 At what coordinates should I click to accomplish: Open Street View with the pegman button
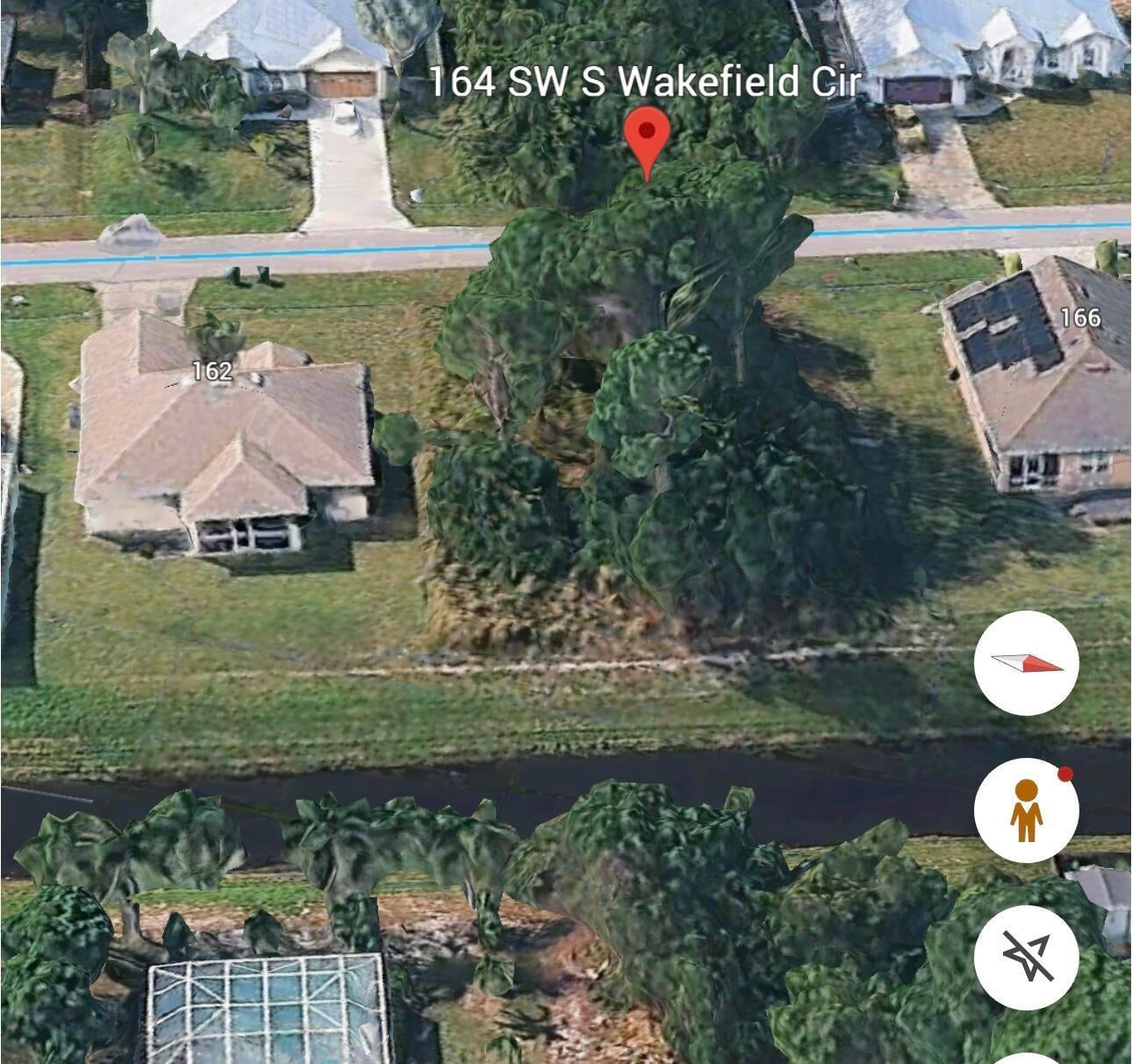point(1026,810)
